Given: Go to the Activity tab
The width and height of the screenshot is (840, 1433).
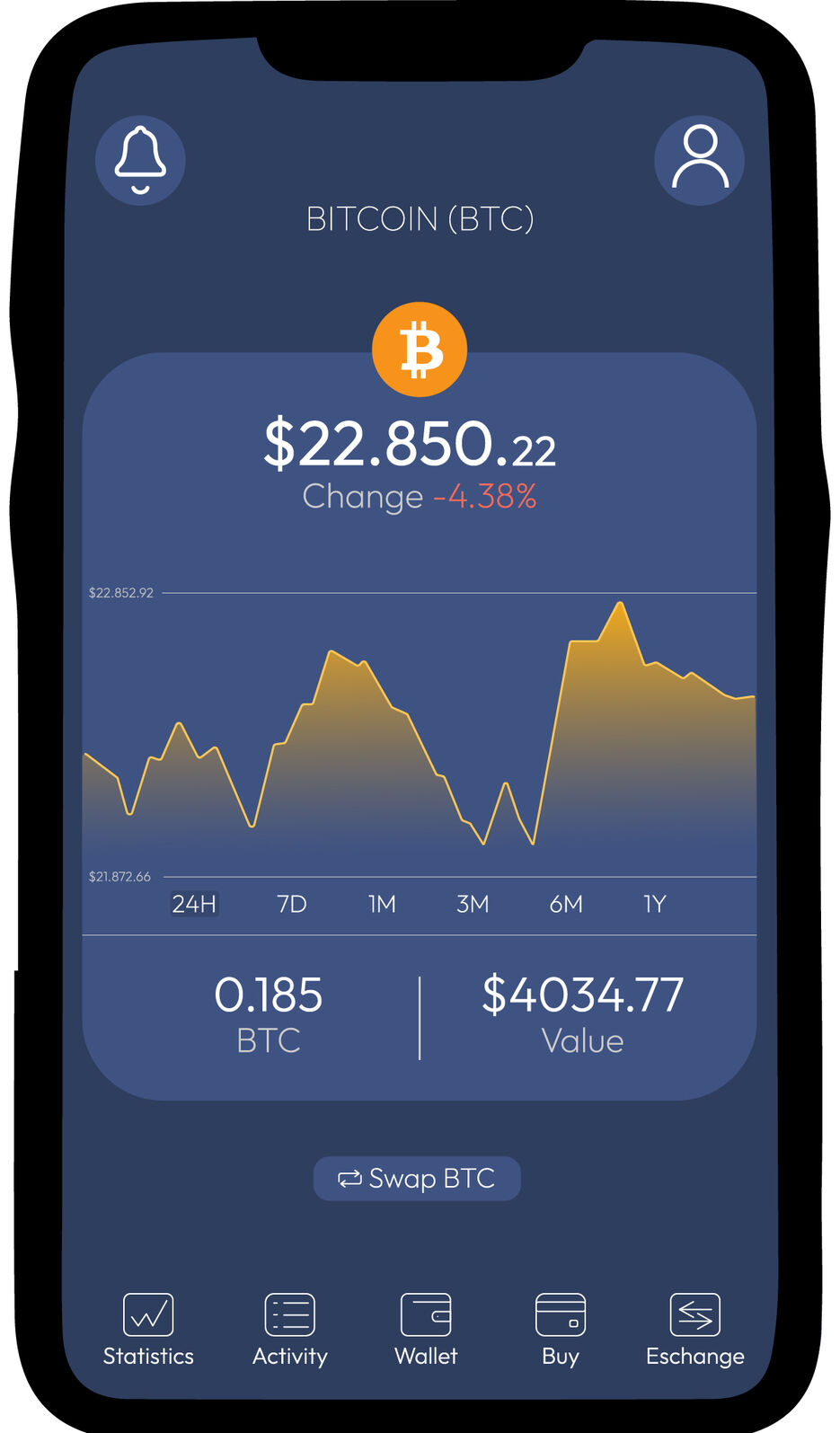Looking at the screenshot, I should 289,1330.
